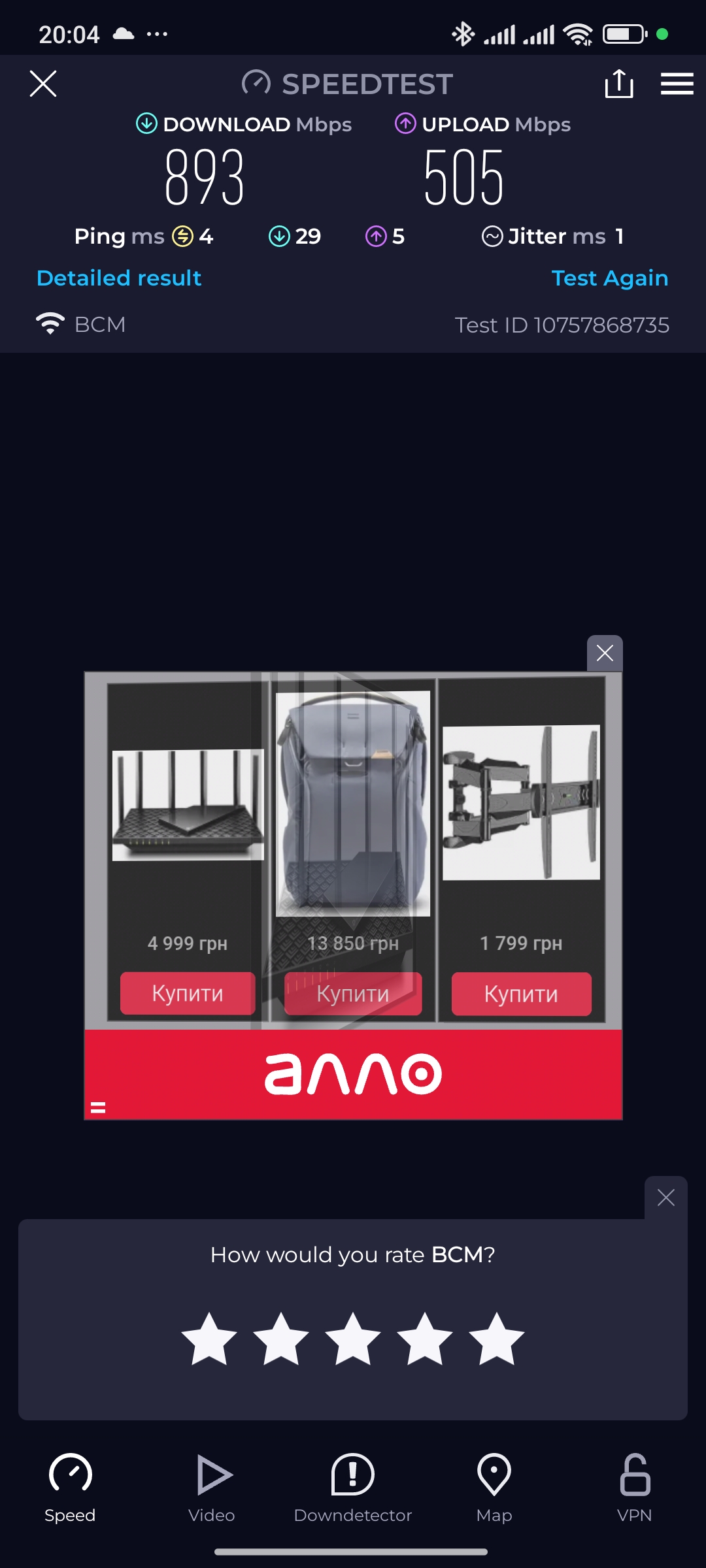Dismiss the ad banner
The width and height of the screenshot is (706, 1568).
(x=605, y=653)
